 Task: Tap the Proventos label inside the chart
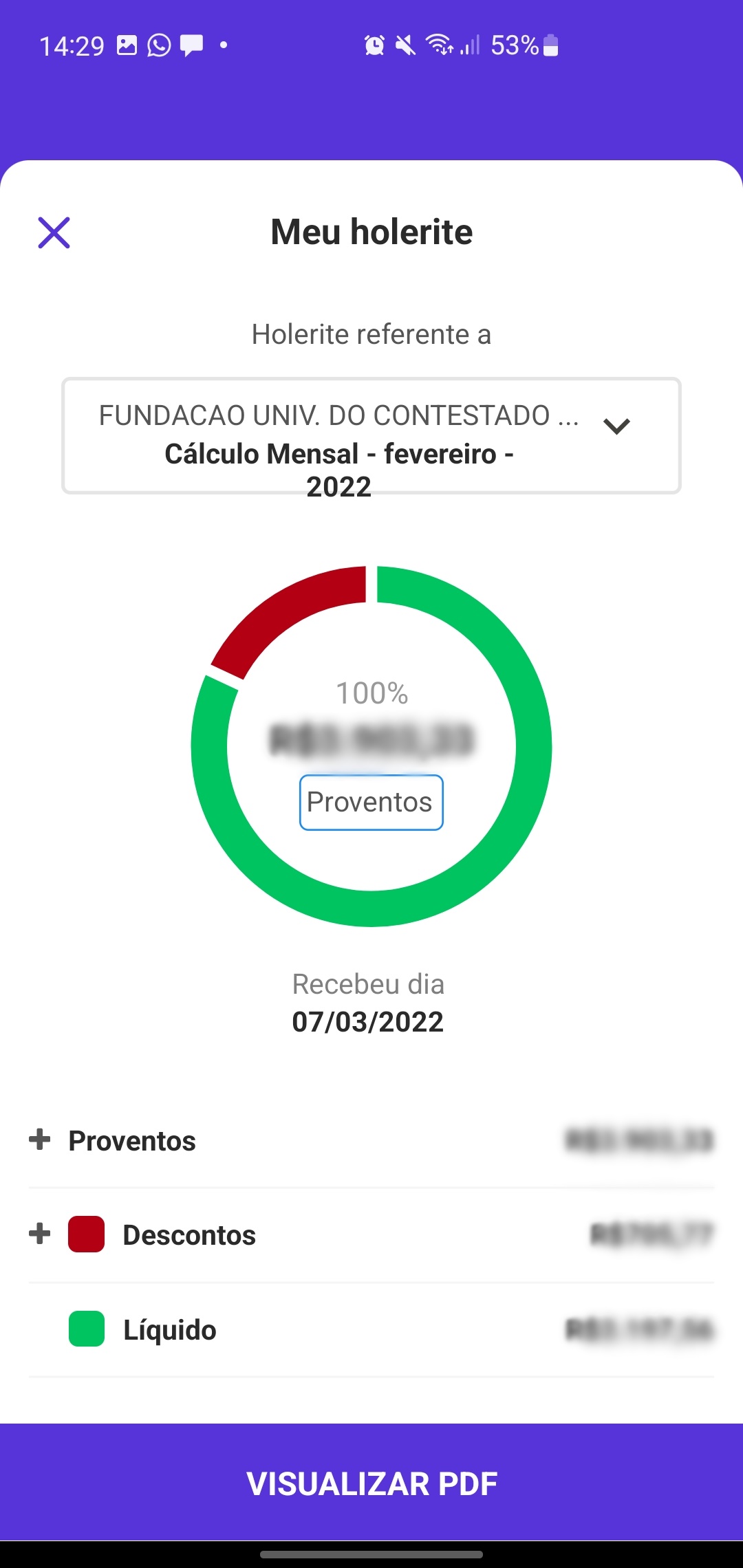click(x=371, y=803)
